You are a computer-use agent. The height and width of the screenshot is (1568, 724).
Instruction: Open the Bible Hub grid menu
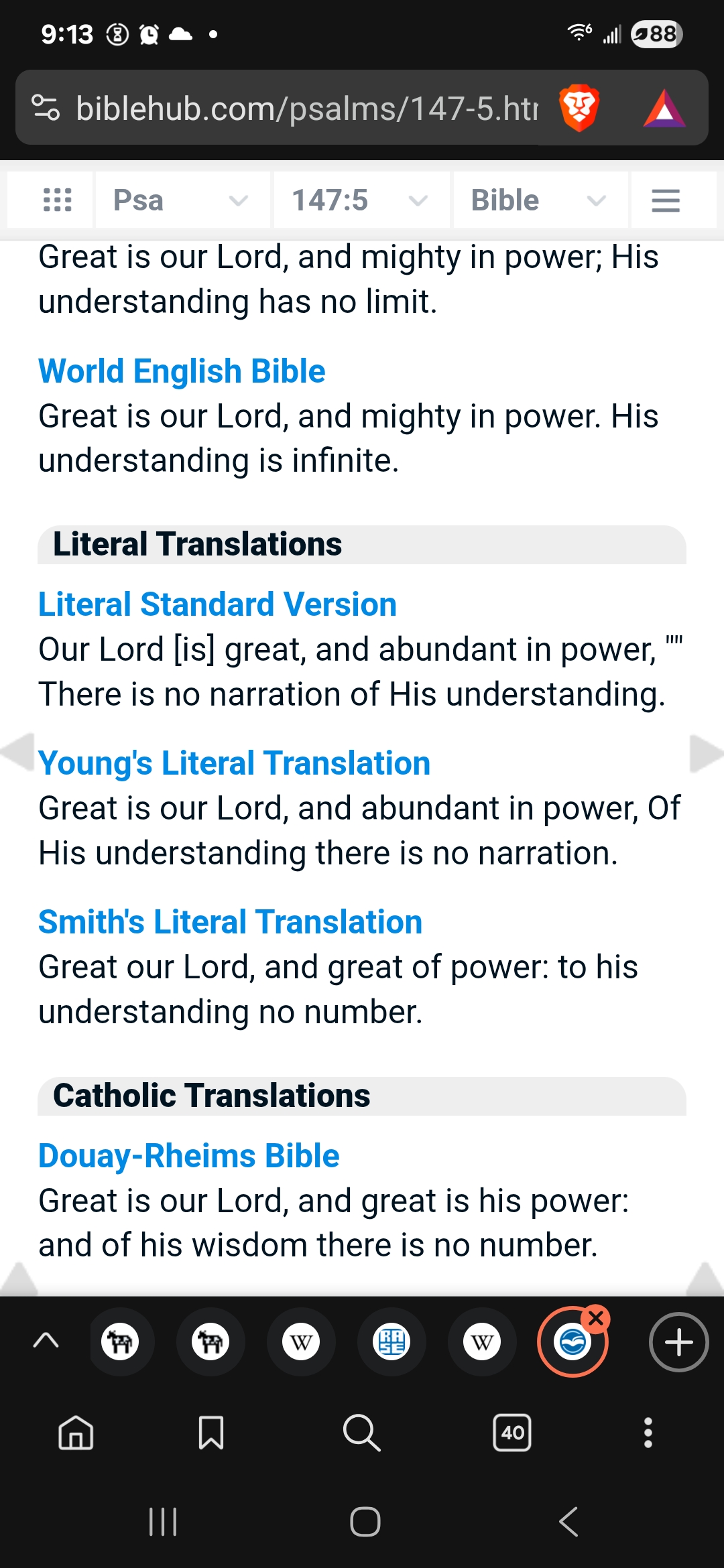click(57, 200)
